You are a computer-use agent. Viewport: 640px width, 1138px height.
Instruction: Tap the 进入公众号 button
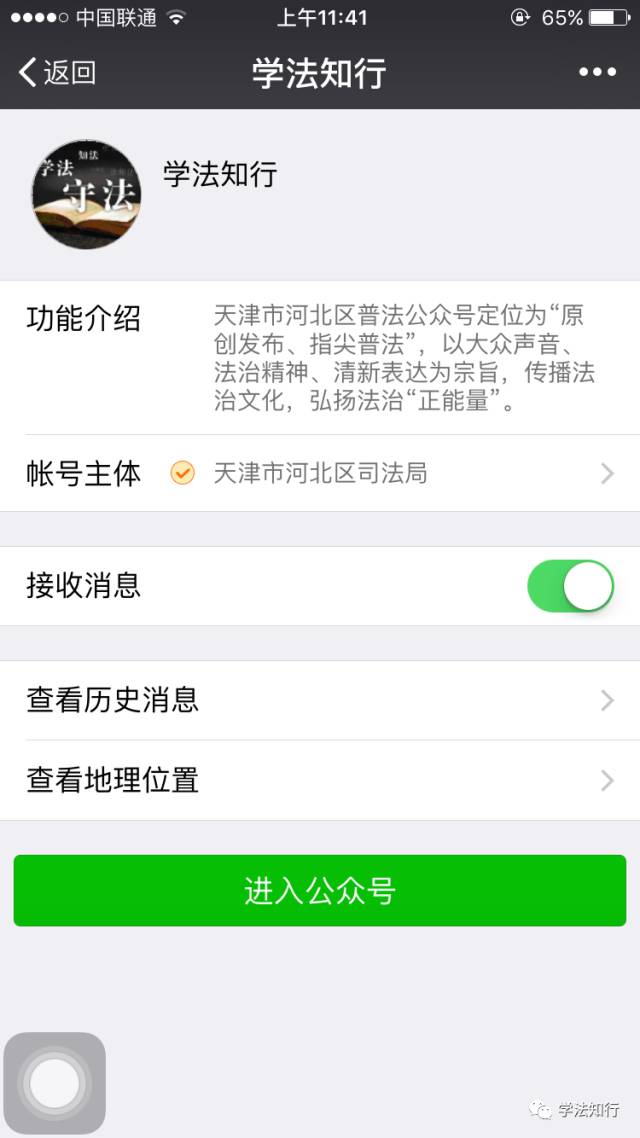(320, 891)
